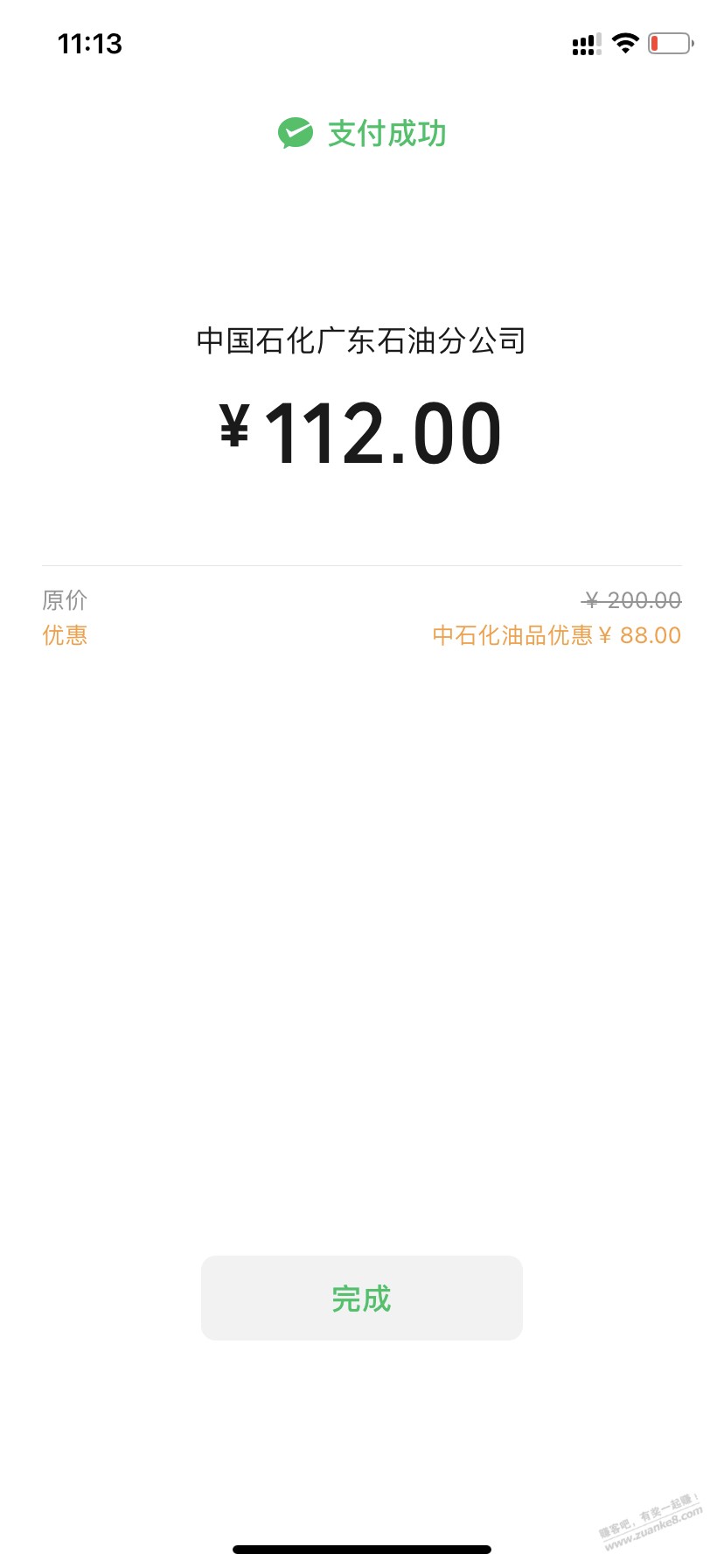This screenshot has height=1568, width=724.
Task: Tap the 完成 button's gray background
Action: tap(254, 1298)
